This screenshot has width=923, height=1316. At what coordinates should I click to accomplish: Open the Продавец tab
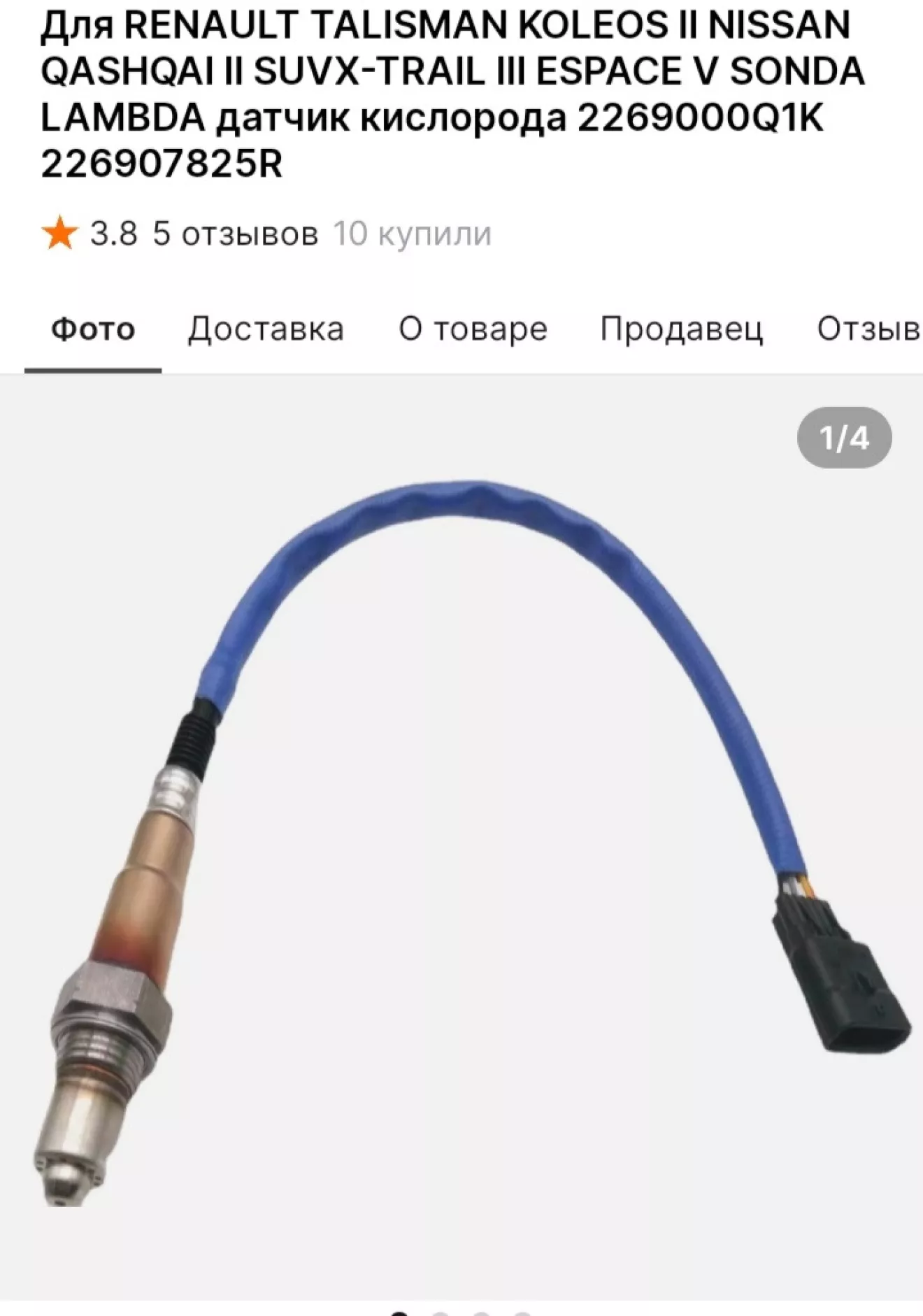click(x=681, y=329)
